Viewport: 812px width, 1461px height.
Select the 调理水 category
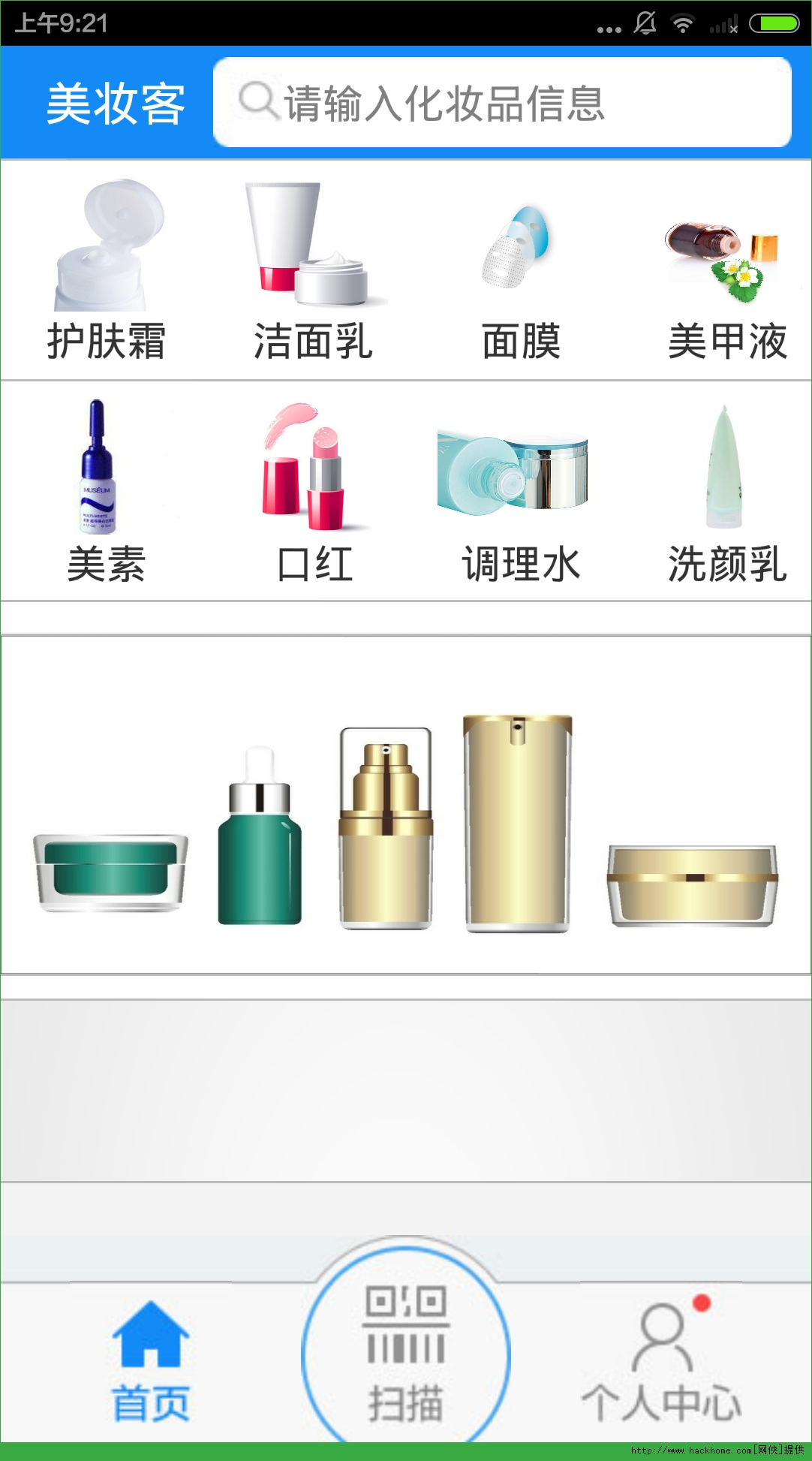pyautogui.click(x=521, y=492)
